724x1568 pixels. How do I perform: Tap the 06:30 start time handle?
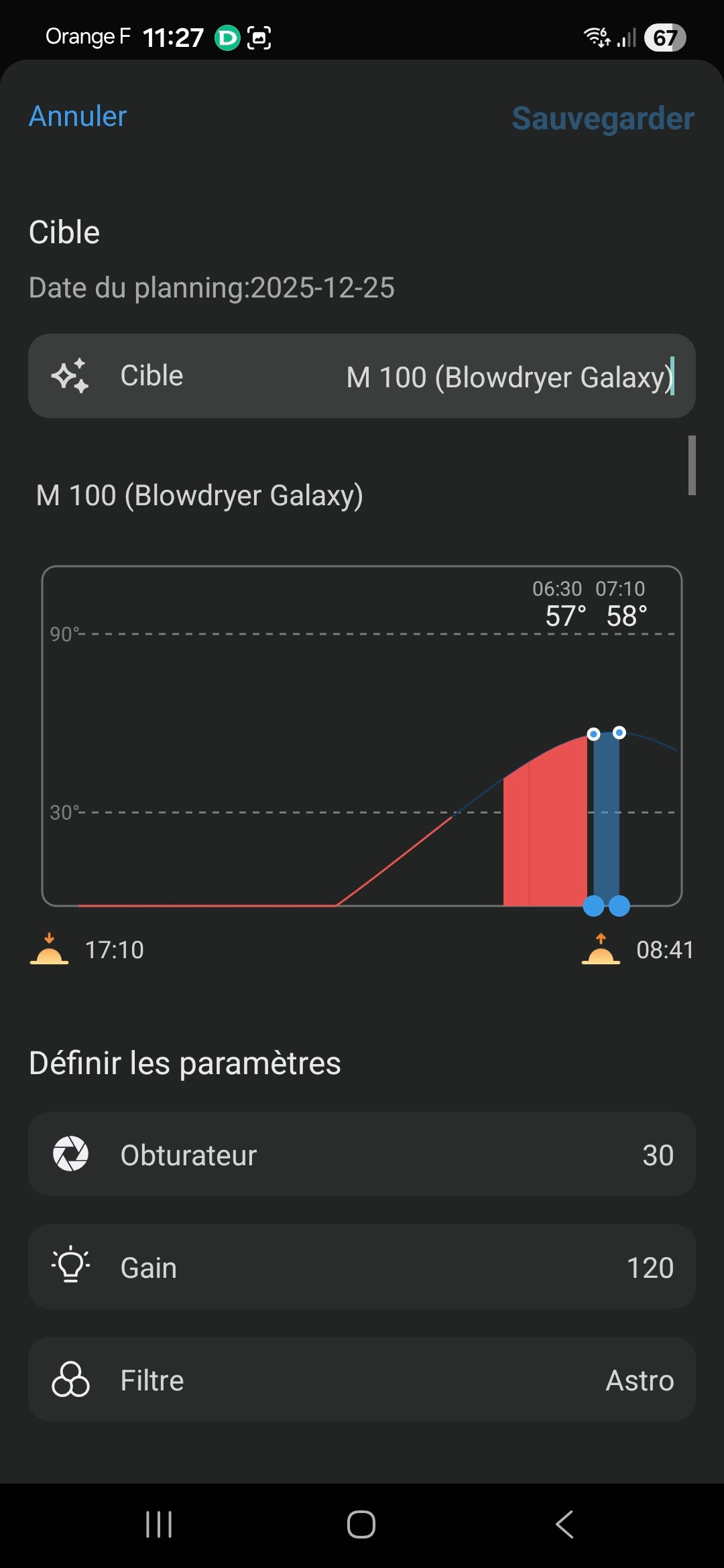point(593,906)
